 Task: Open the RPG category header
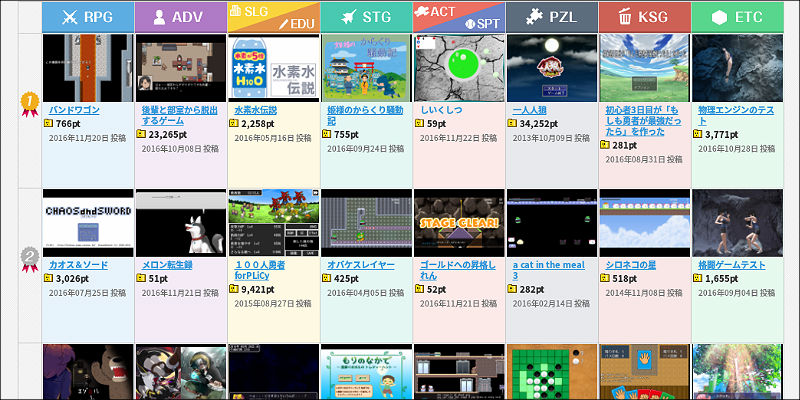(x=88, y=17)
